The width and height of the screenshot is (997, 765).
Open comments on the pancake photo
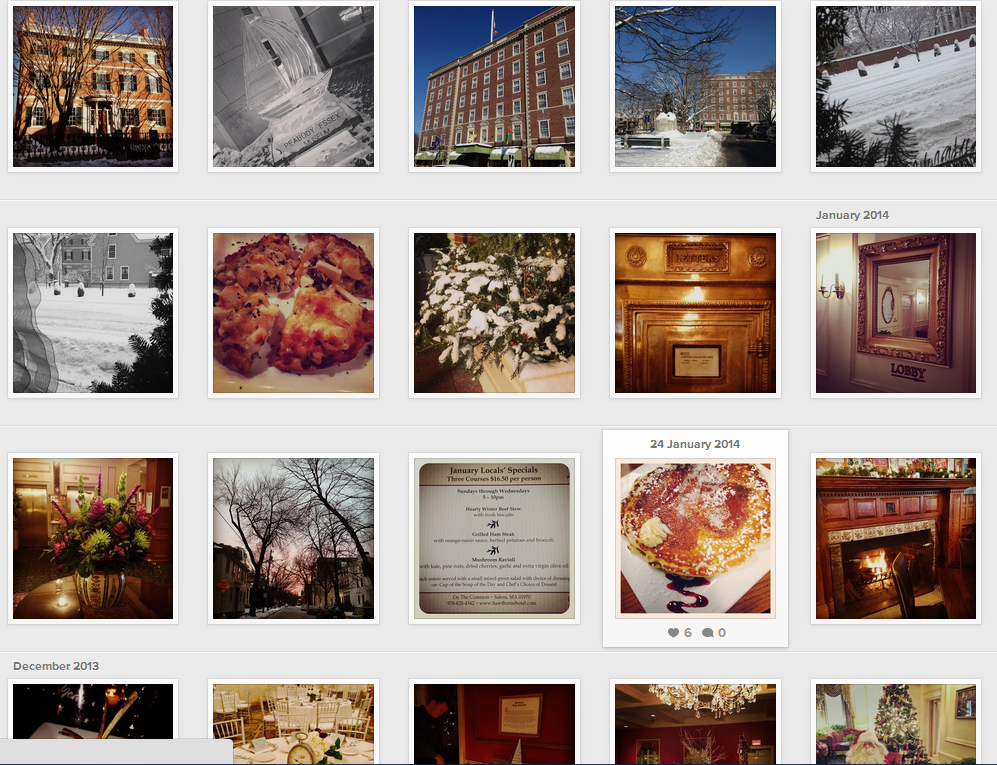[708, 633]
